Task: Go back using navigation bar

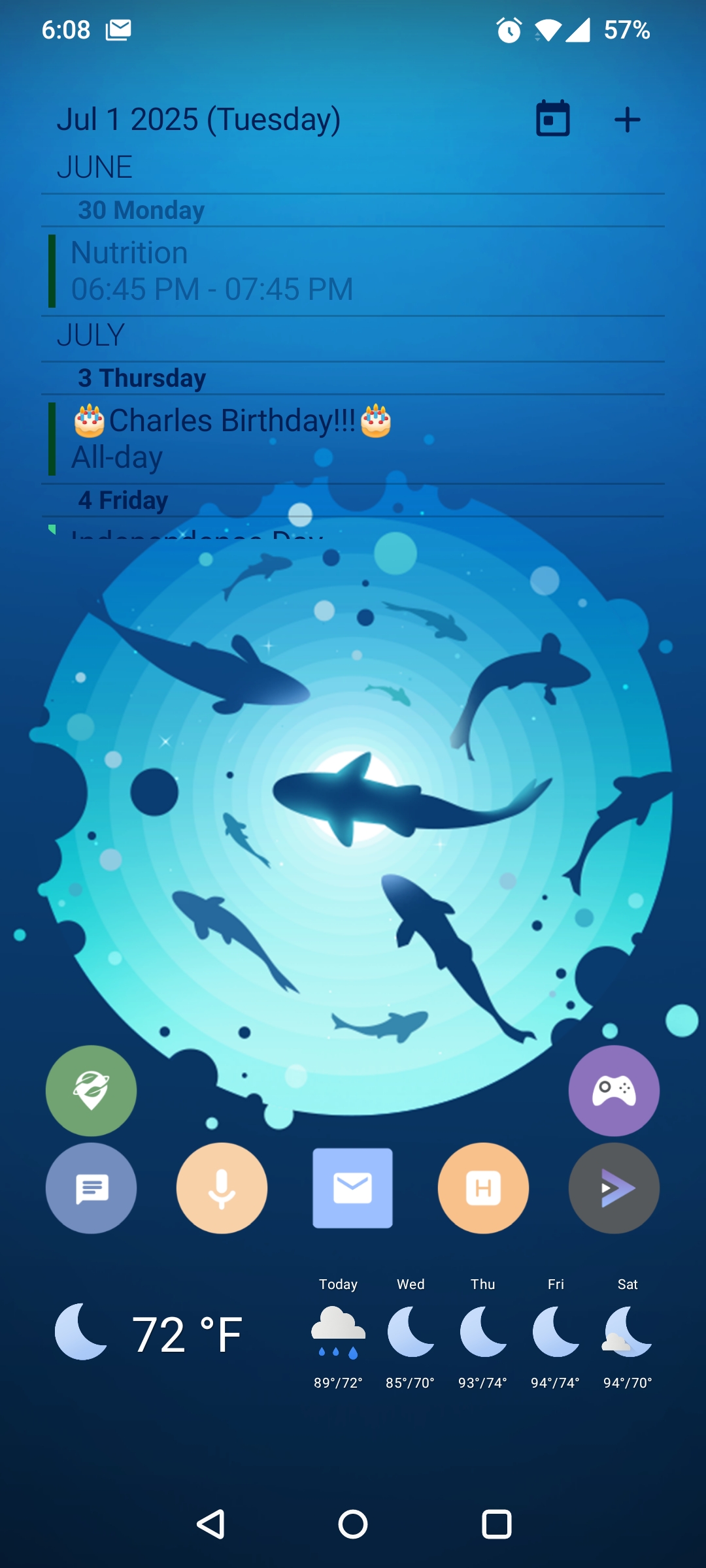Action: coord(210,1524)
